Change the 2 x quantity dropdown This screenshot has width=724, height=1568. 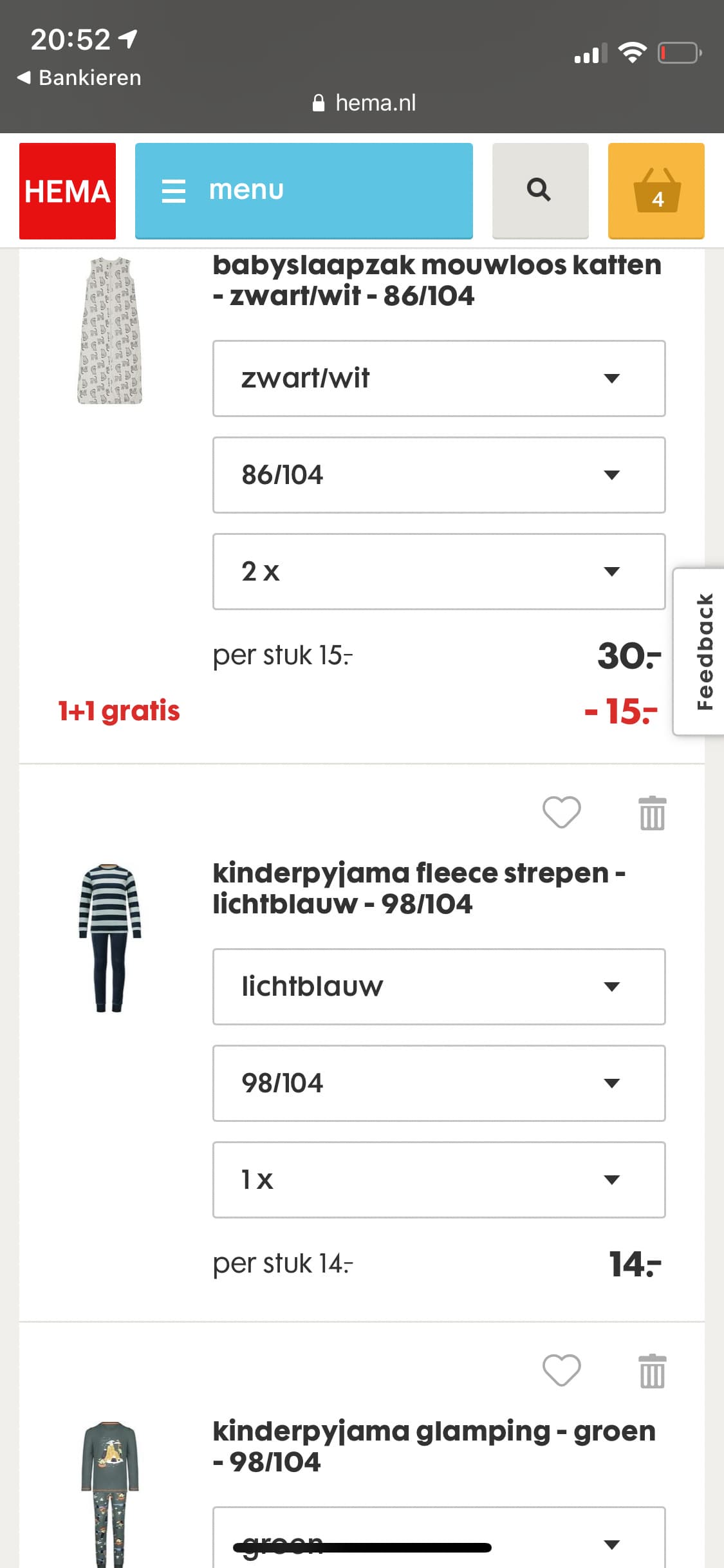[439, 572]
